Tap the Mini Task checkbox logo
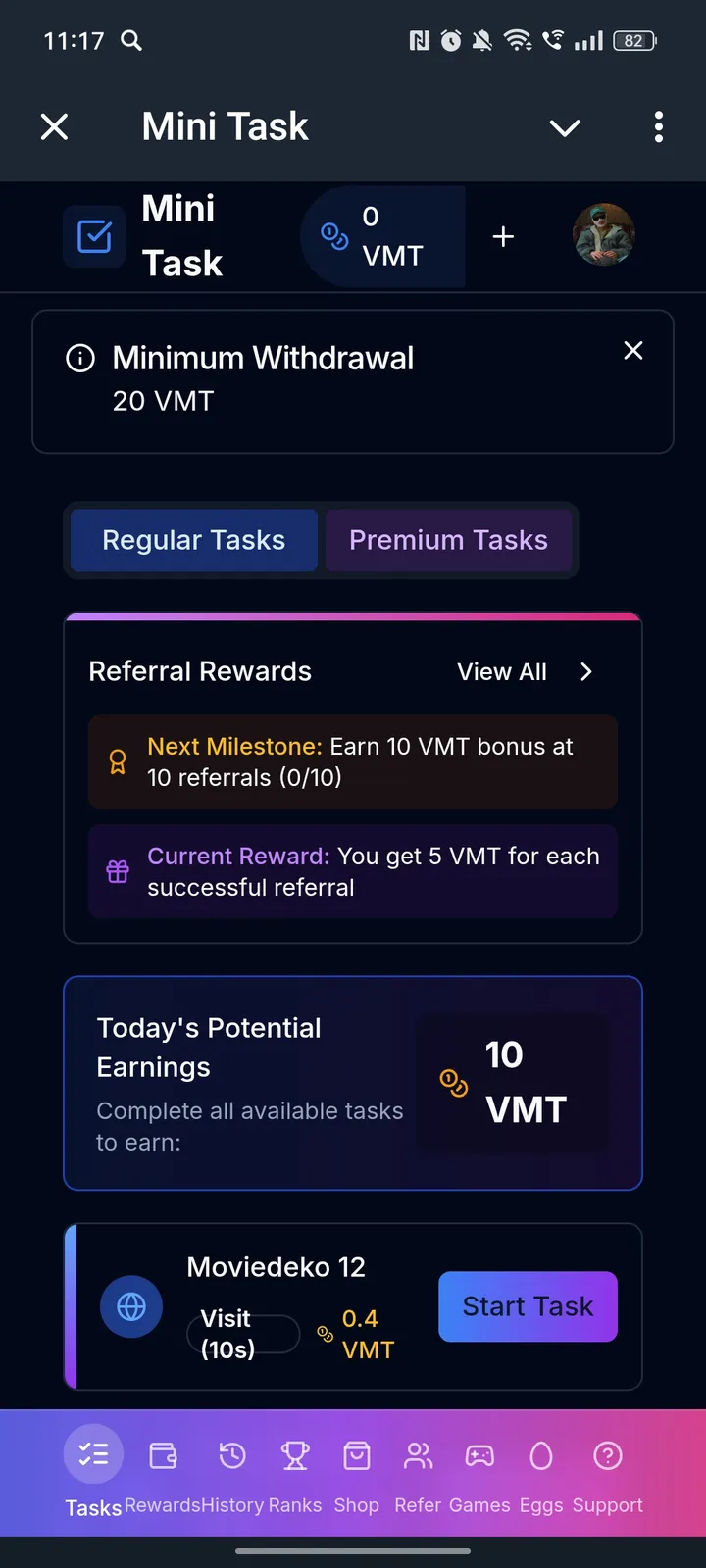This screenshot has width=706, height=1568. pos(94,236)
